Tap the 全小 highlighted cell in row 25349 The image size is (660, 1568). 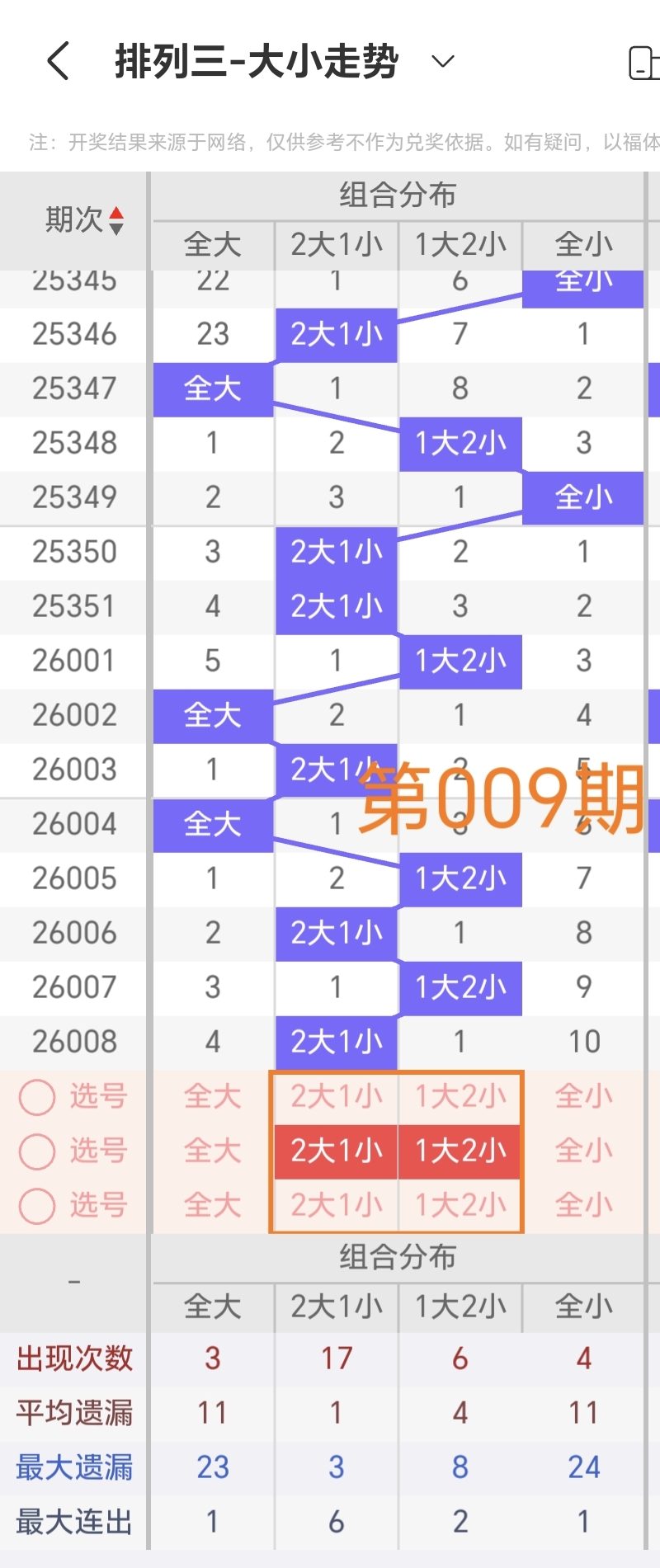click(583, 498)
